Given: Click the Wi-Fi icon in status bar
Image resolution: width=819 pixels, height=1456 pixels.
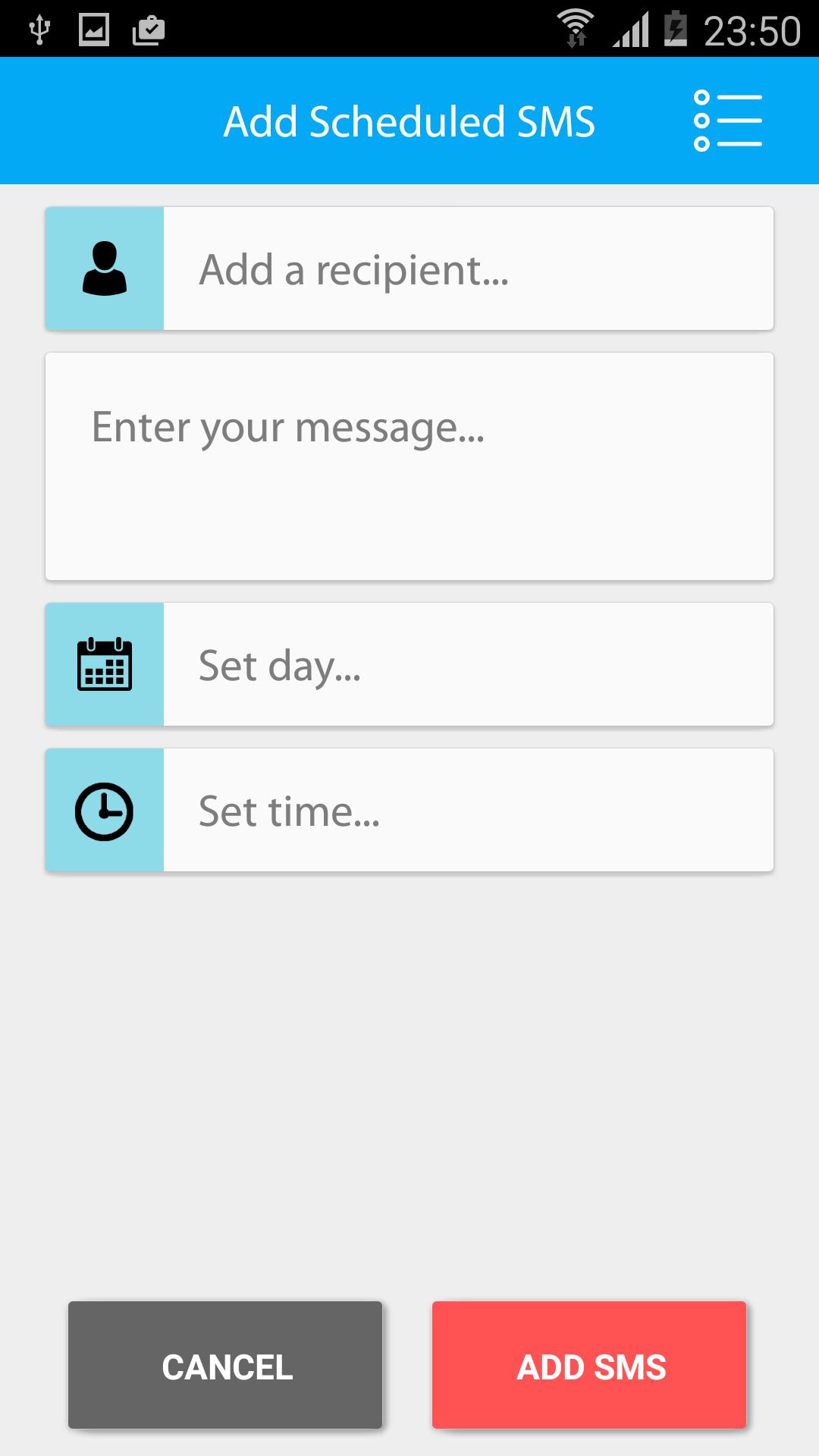Looking at the screenshot, I should click(x=575, y=21).
